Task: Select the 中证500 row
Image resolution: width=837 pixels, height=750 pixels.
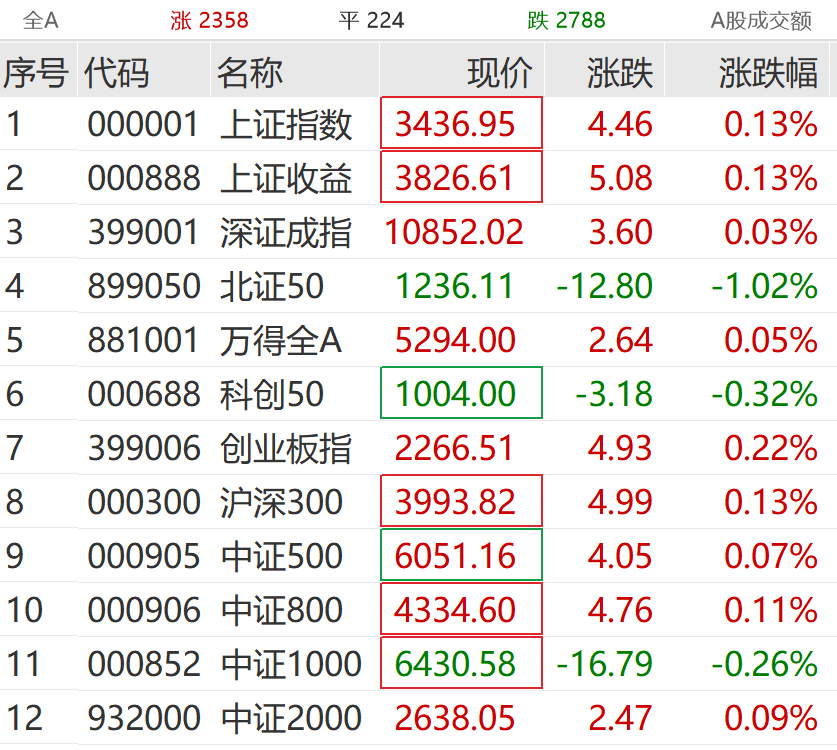Action: tap(281, 556)
